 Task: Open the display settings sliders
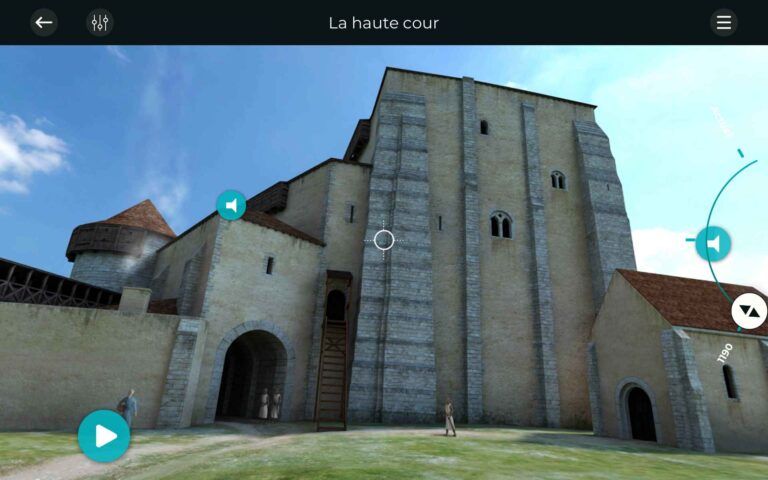pyautogui.click(x=100, y=22)
